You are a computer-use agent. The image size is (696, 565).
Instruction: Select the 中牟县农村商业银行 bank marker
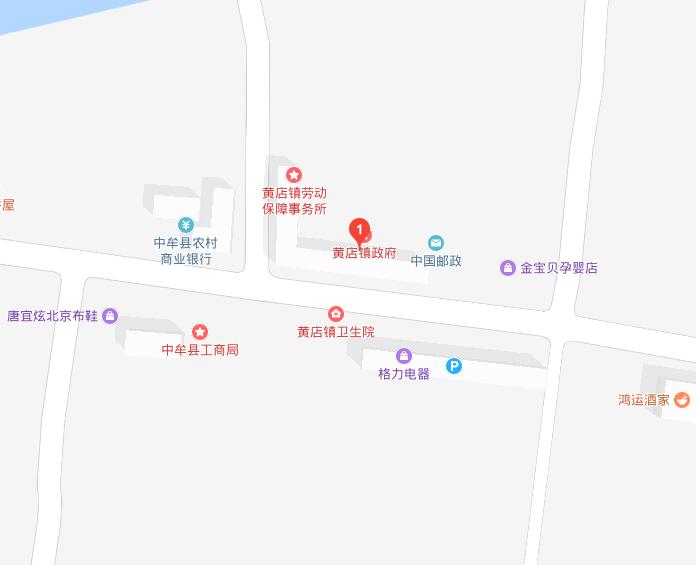186,224
